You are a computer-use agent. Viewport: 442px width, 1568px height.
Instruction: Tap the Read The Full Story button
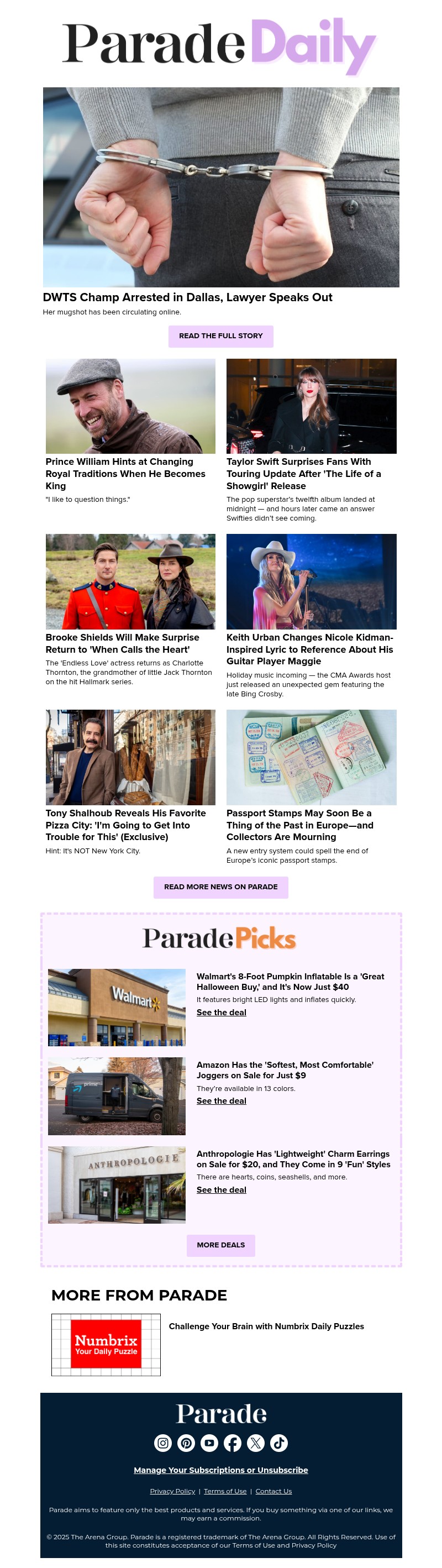click(220, 336)
